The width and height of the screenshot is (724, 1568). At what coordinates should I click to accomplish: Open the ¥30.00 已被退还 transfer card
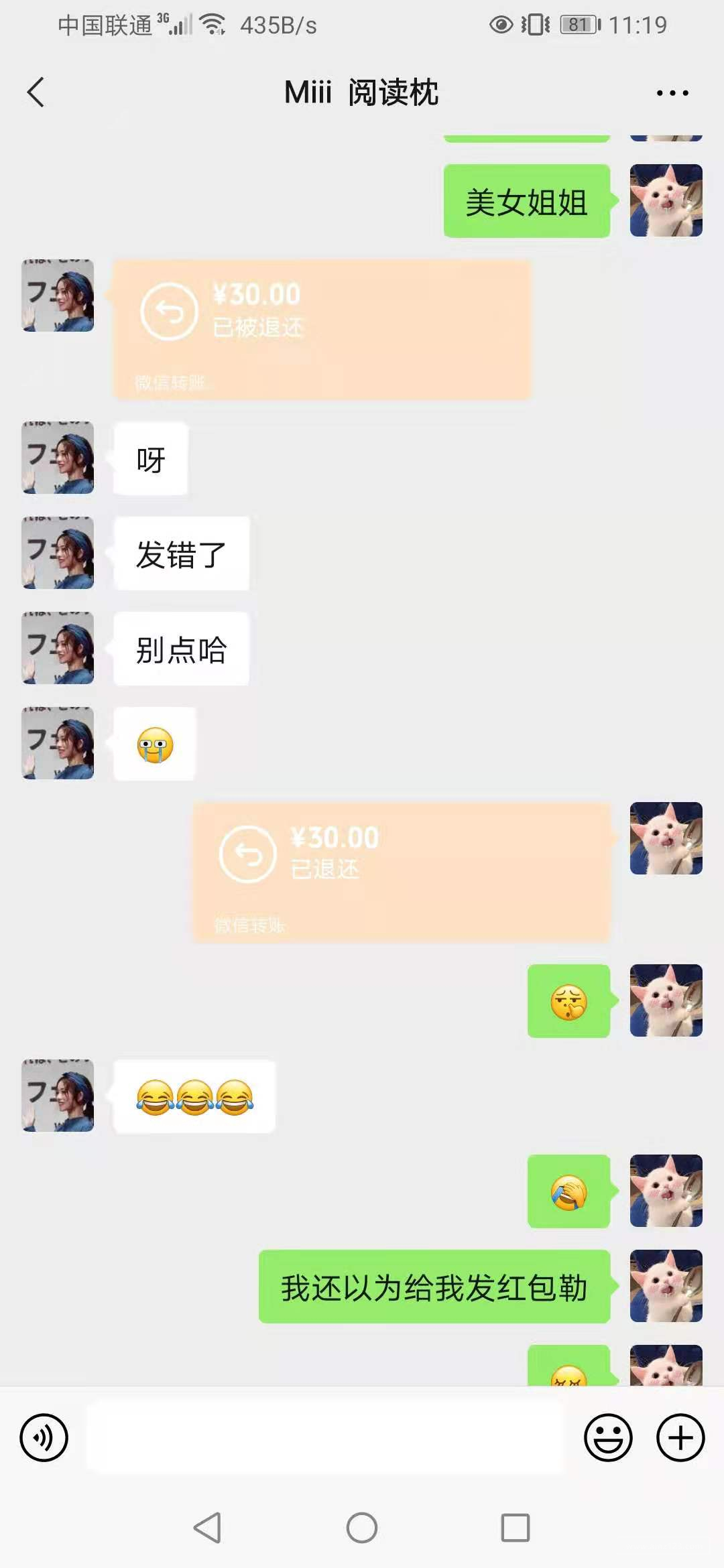pos(322,330)
